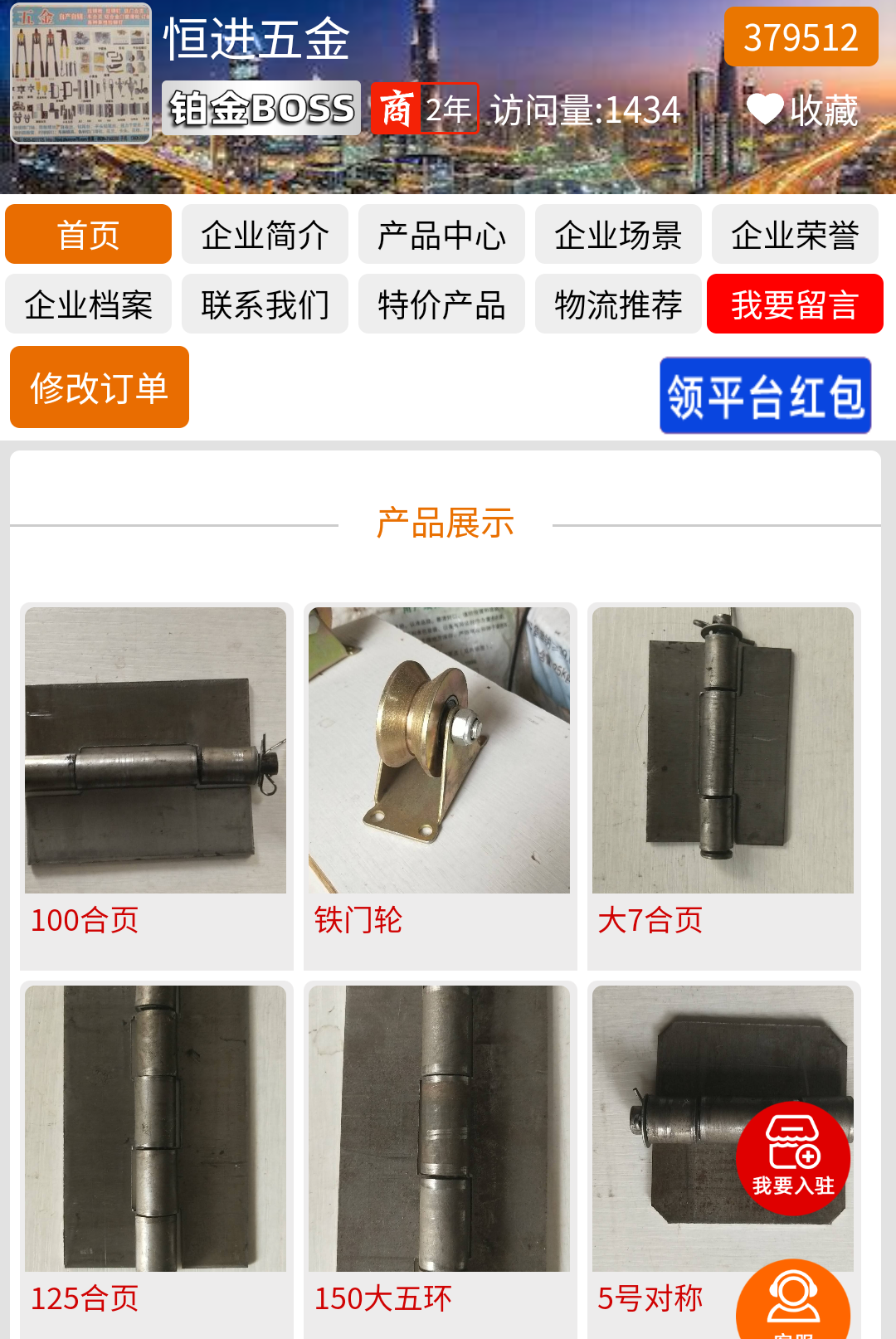
Task: Show the 特价产品 tab
Action: [x=441, y=304]
